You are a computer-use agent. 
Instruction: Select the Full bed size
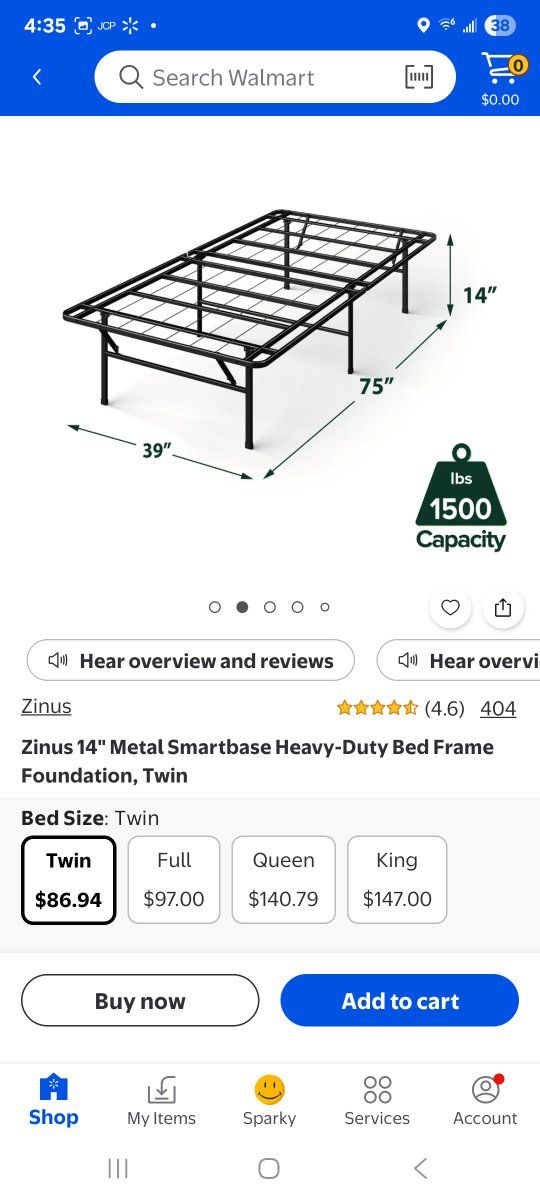[174, 879]
